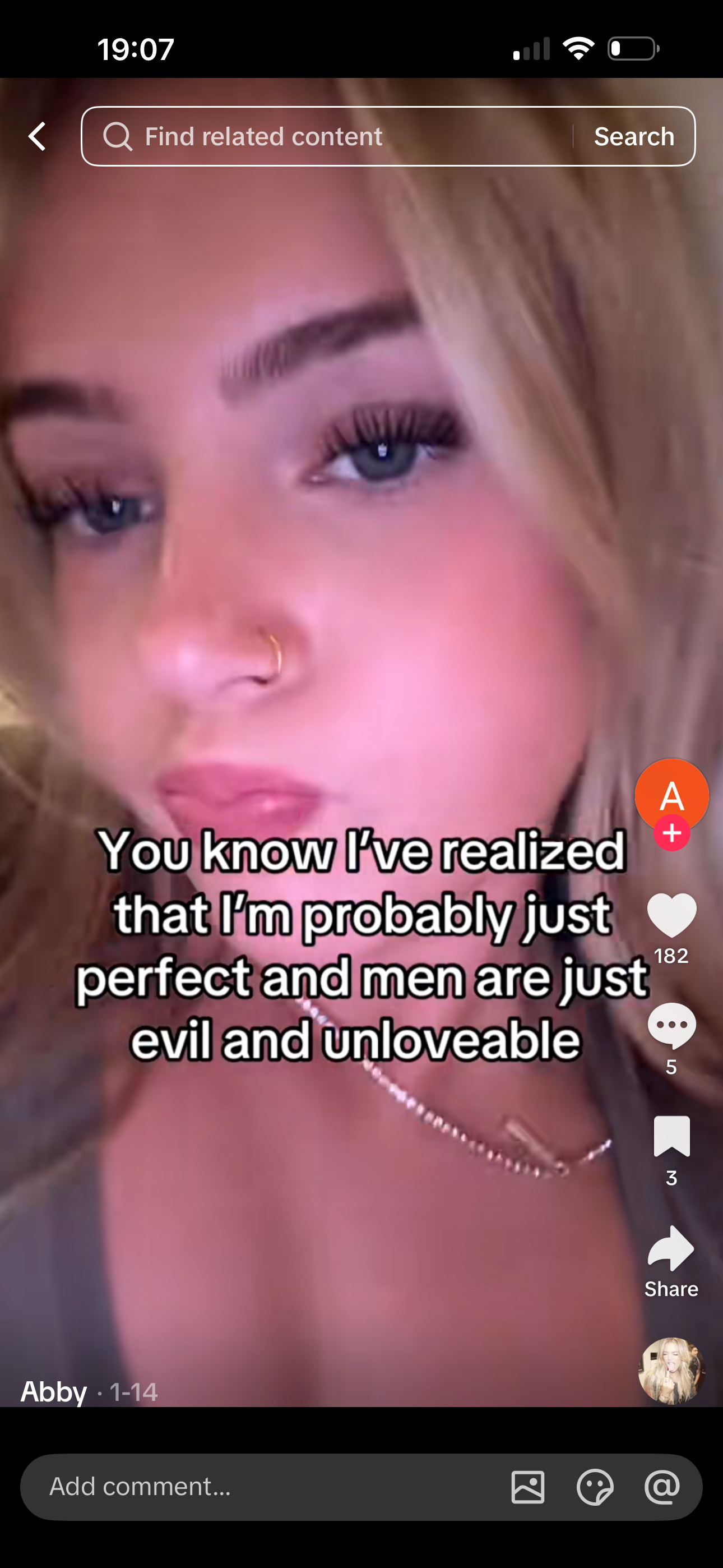723x1568 pixels.
Task: Share this video
Action: point(671,1249)
